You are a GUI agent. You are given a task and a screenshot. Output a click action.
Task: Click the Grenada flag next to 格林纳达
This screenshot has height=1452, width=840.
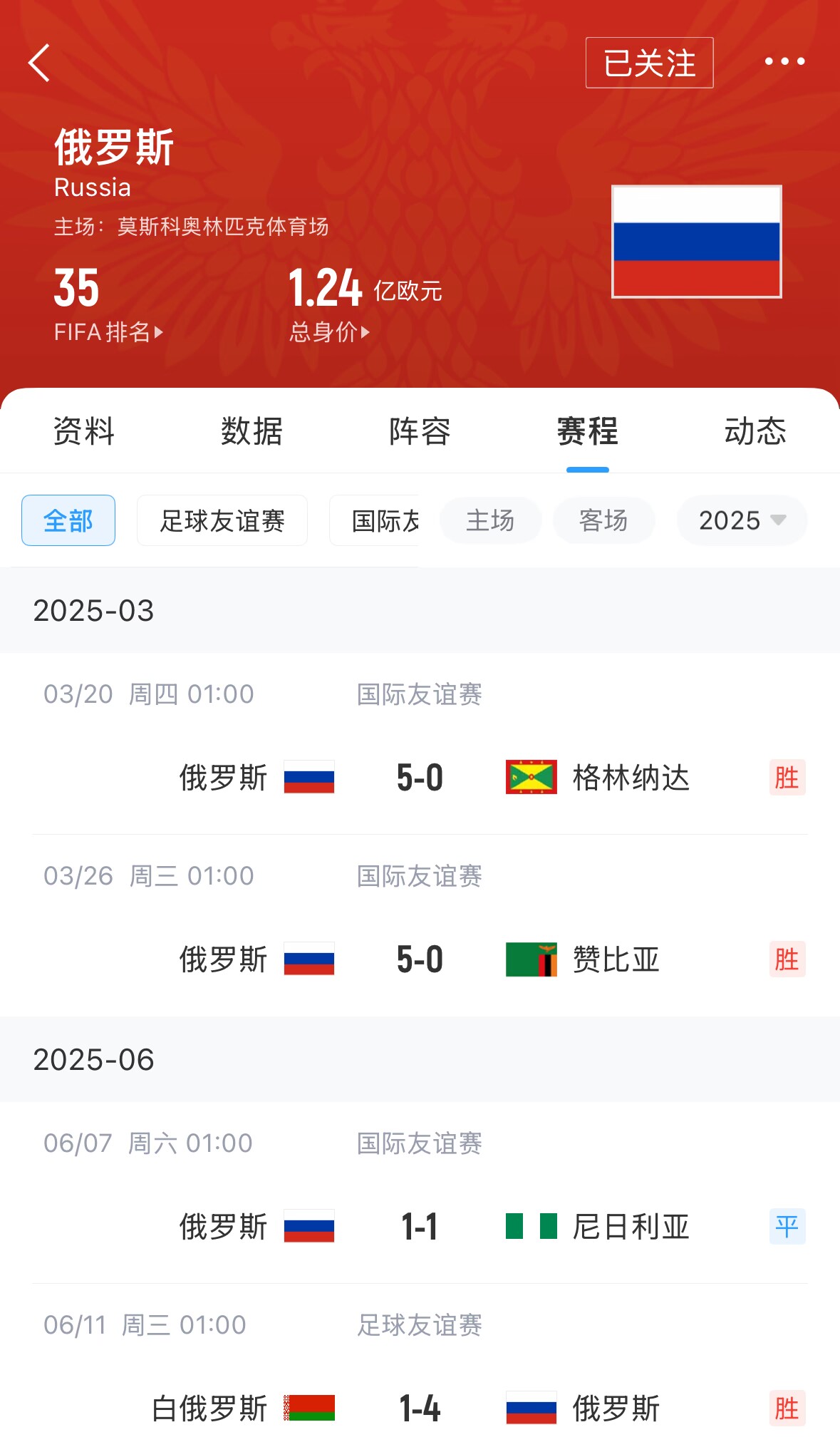coord(531,778)
